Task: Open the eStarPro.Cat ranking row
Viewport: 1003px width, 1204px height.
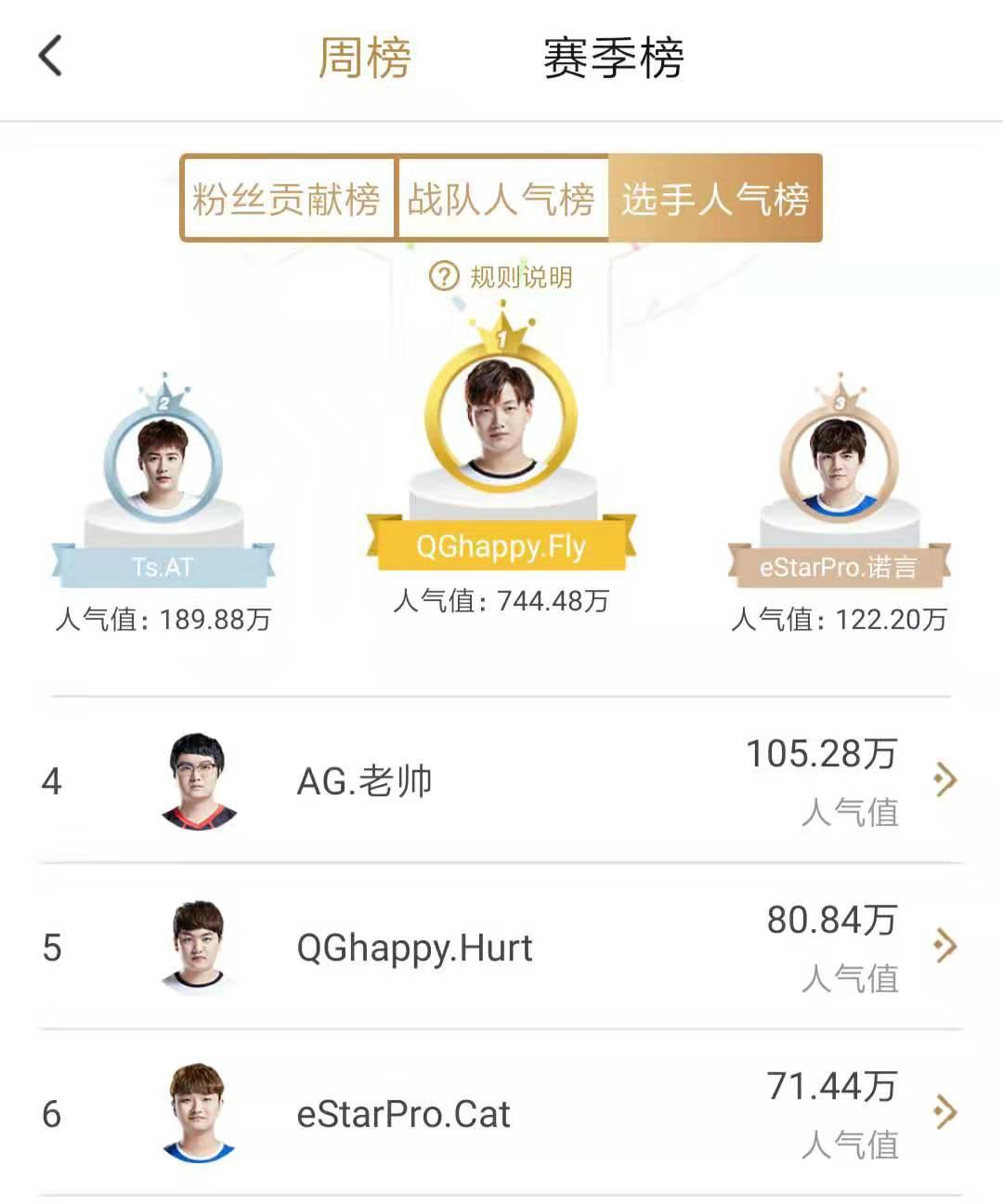Action: 501,1113
